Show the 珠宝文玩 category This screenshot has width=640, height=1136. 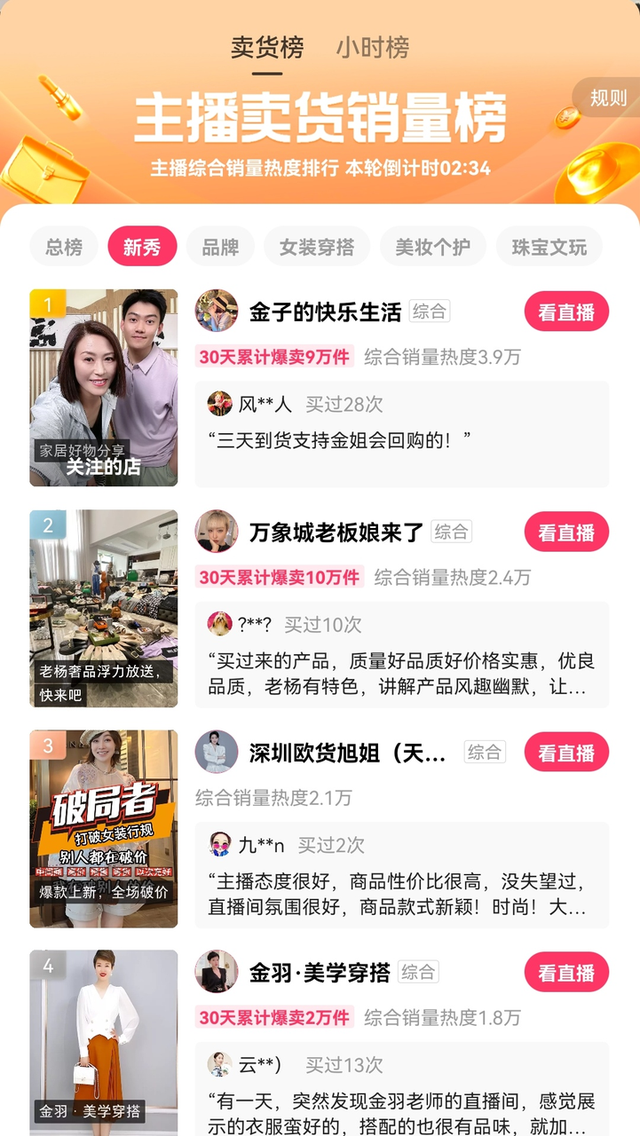click(x=549, y=247)
